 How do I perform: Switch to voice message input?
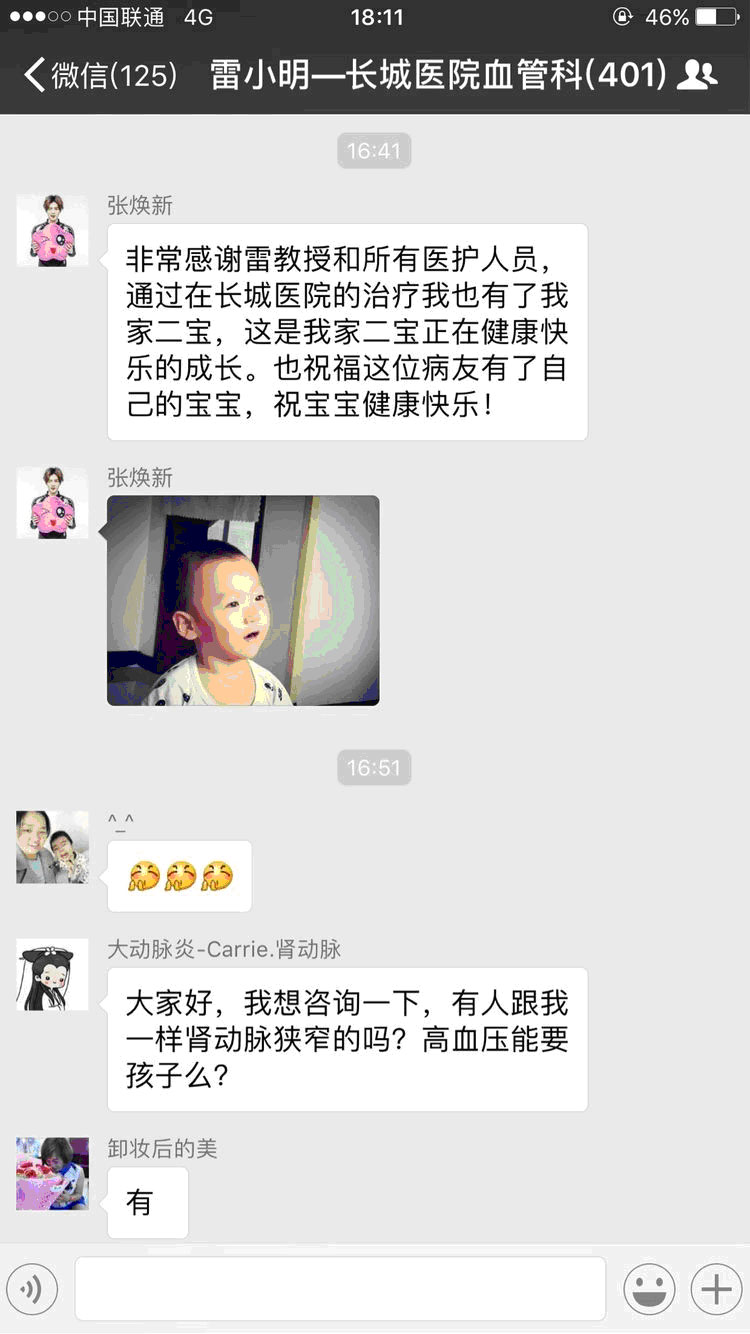point(31,1290)
